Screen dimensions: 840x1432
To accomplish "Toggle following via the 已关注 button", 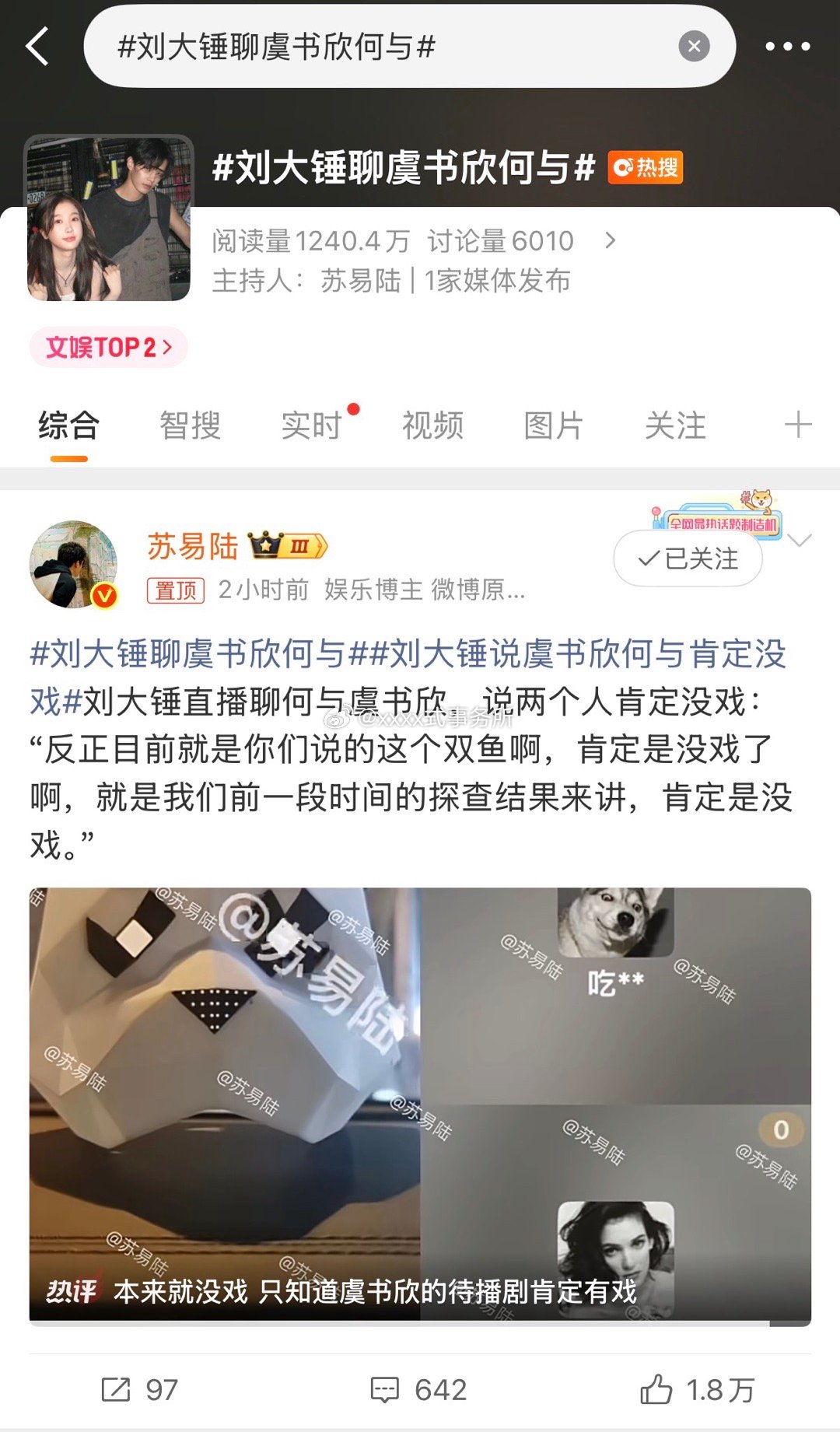I will tap(687, 558).
